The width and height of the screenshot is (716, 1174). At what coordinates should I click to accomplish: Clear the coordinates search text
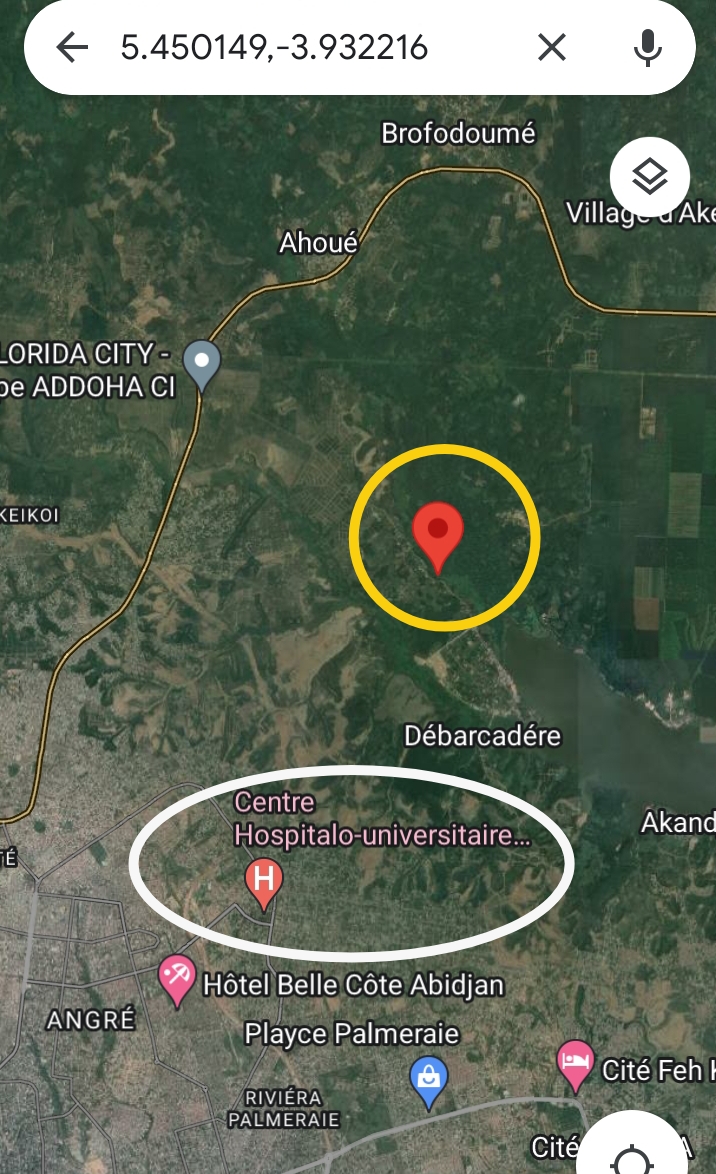(x=552, y=47)
